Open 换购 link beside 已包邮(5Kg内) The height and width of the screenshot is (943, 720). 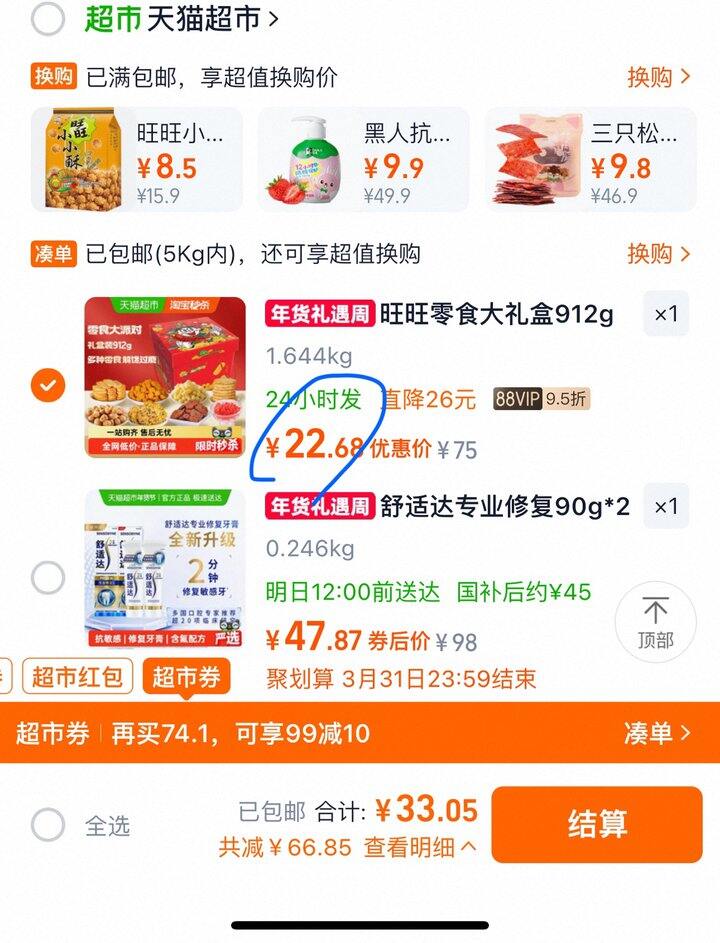pos(659,254)
